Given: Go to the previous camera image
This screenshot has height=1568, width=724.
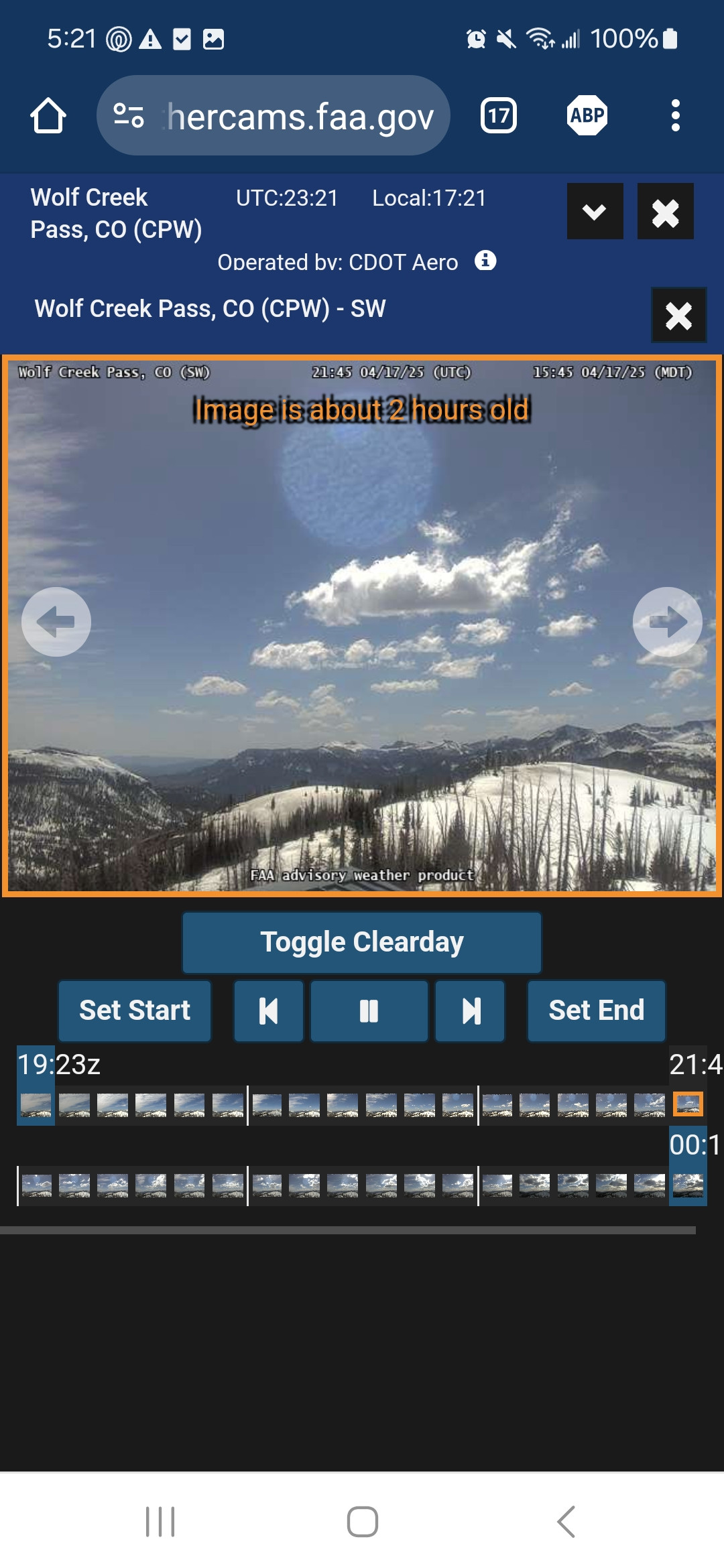Looking at the screenshot, I should coord(56,622).
